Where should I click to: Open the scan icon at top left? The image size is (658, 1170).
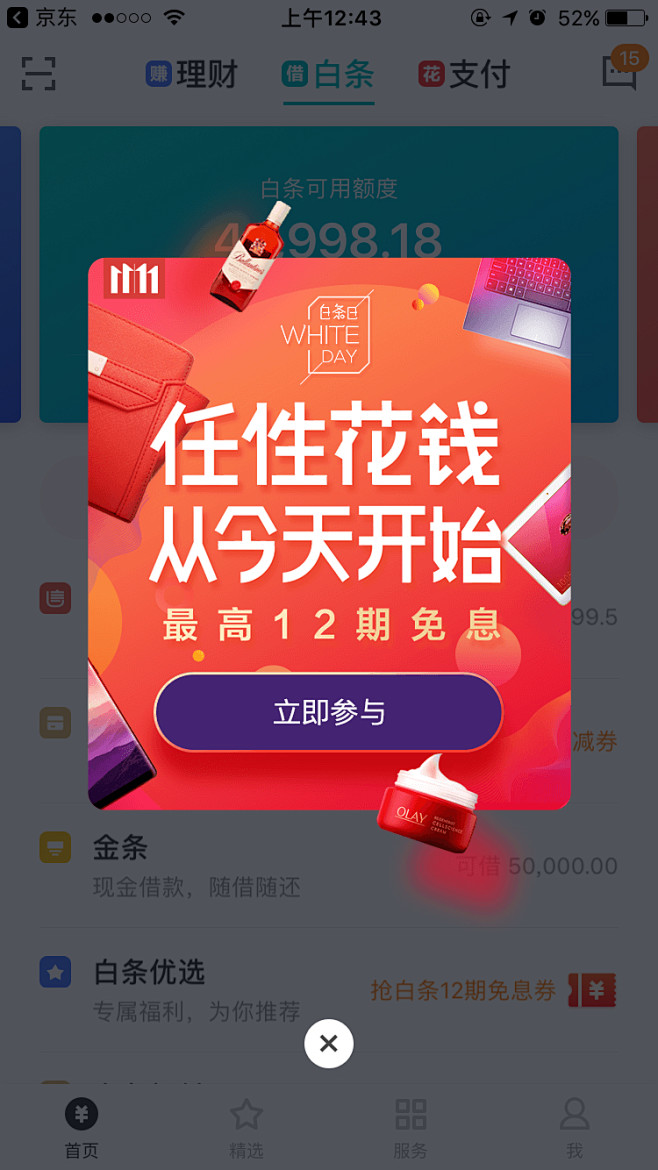[38, 74]
